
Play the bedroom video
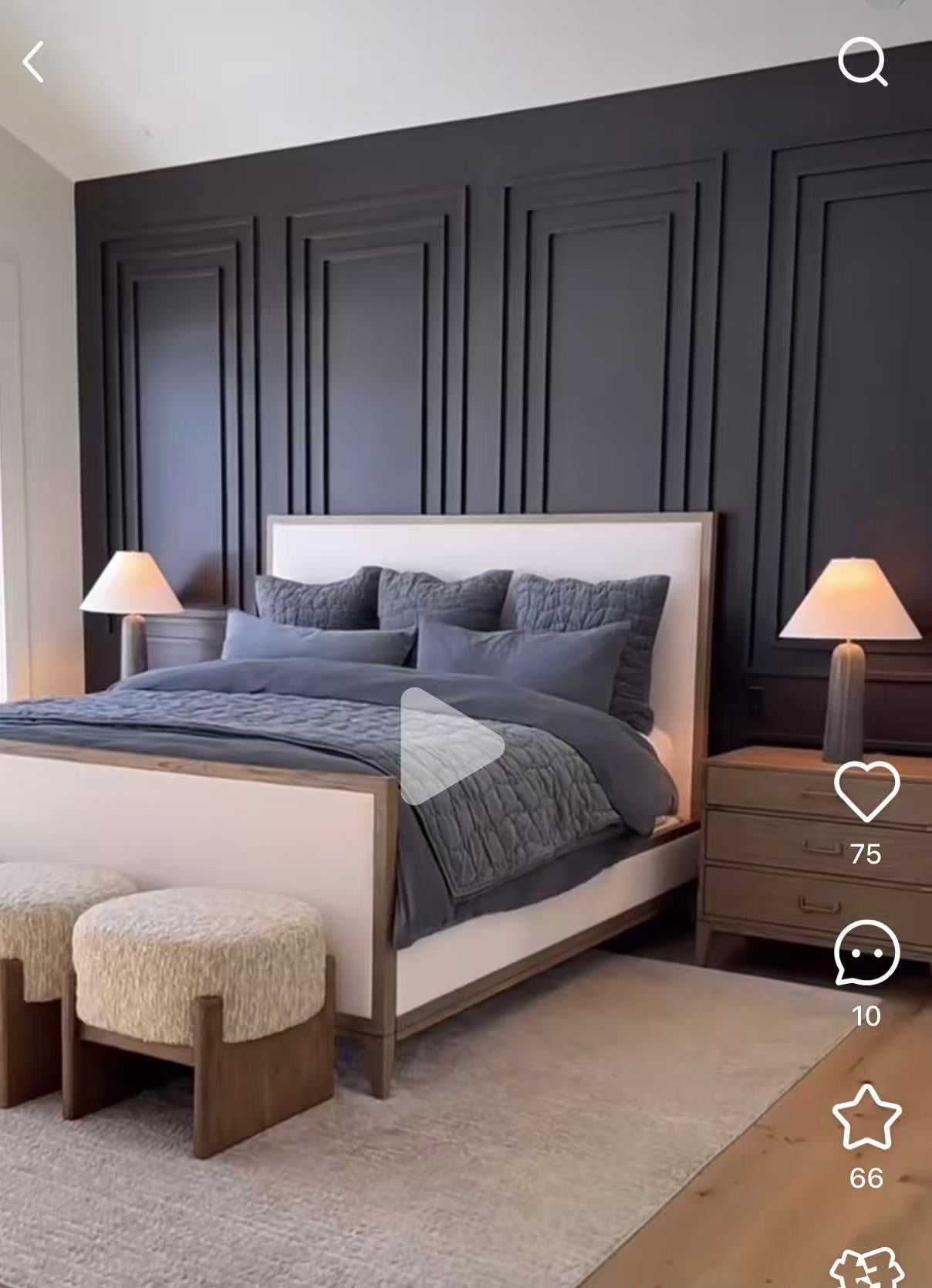pos(451,745)
